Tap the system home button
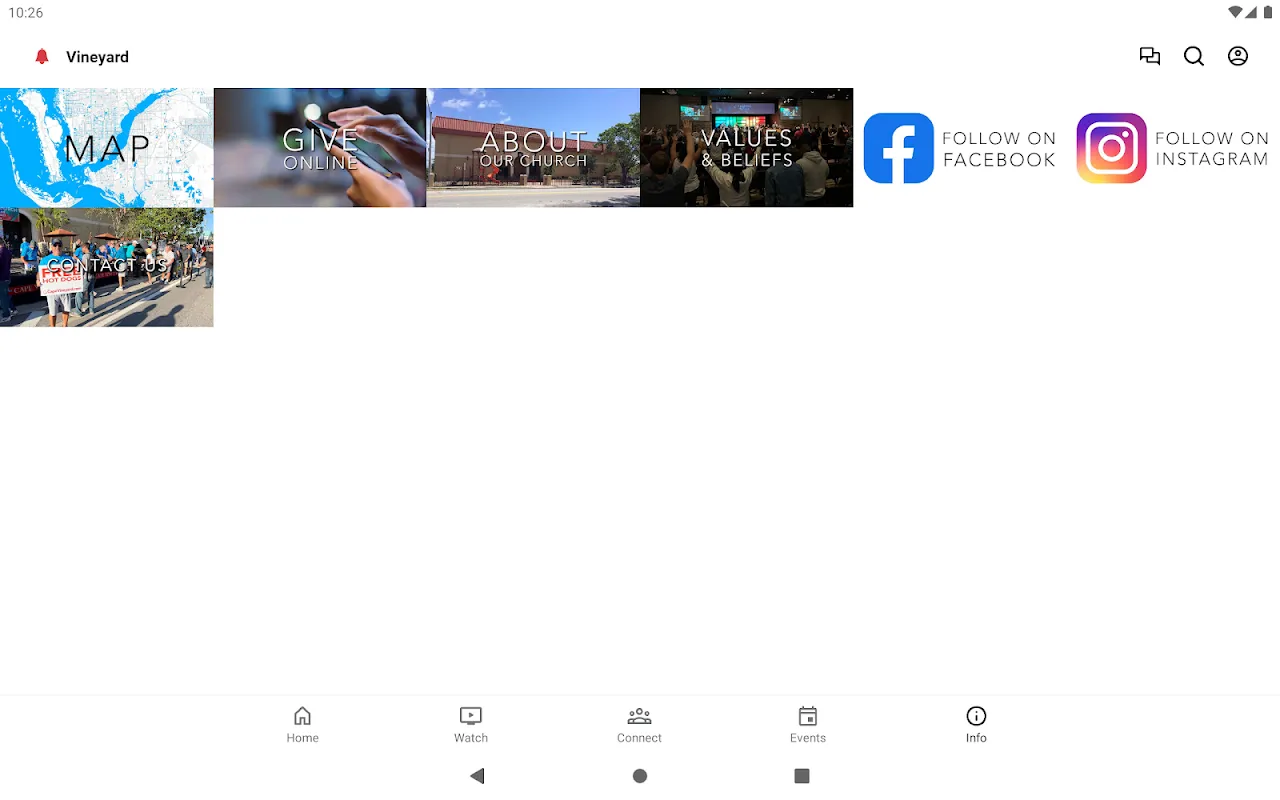The image size is (1280, 800). 640,776
